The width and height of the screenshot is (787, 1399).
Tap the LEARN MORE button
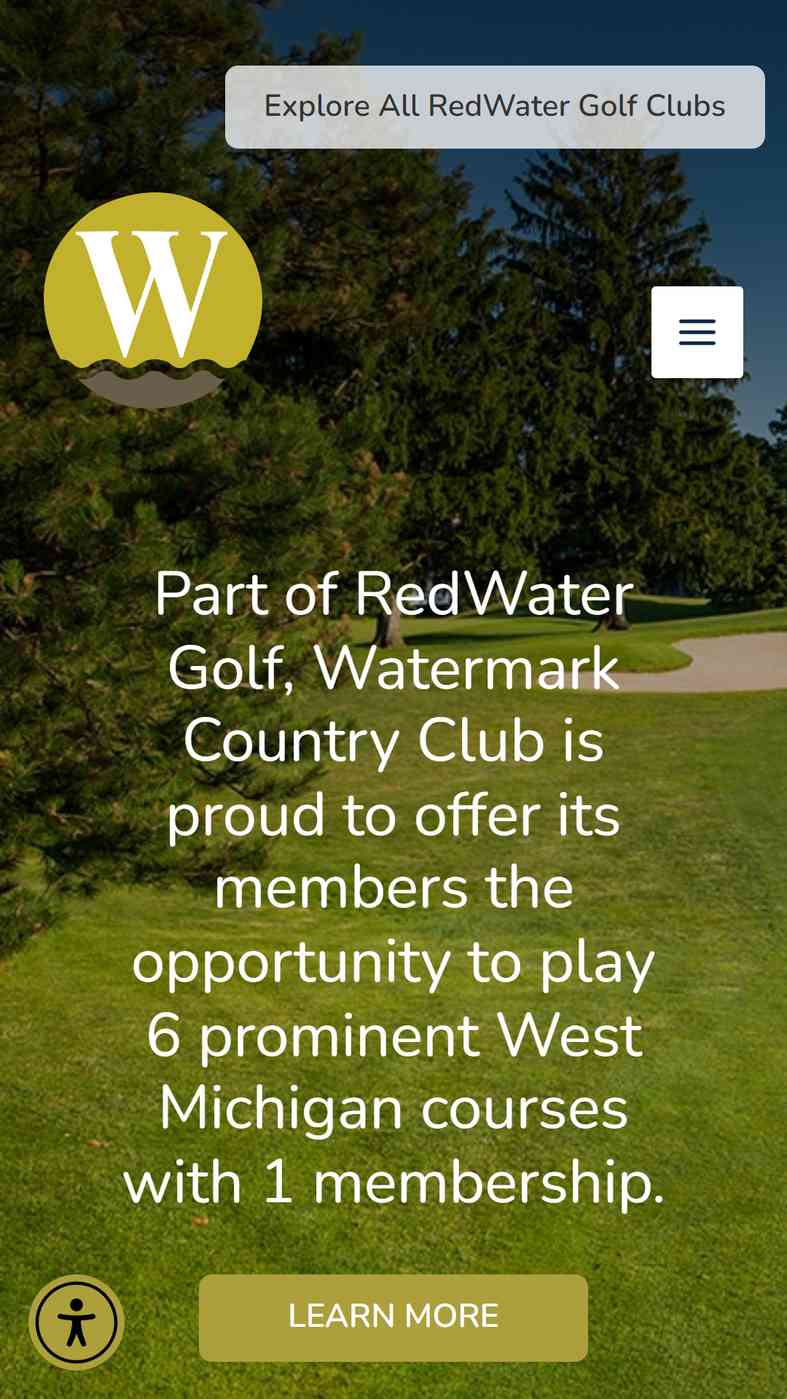point(393,1317)
